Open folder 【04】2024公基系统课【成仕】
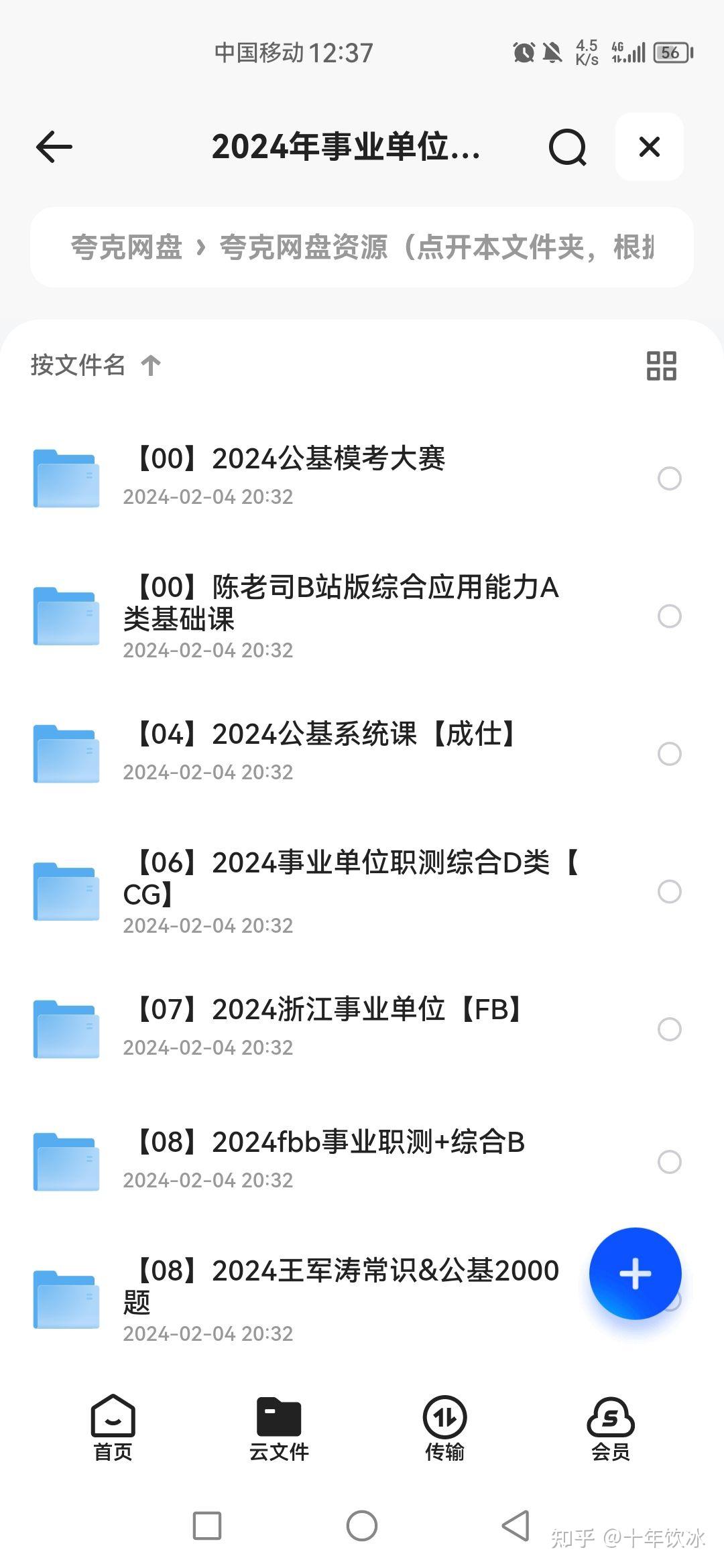Image resolution: width=724 pixels, height=1568 pixels. 362,753
